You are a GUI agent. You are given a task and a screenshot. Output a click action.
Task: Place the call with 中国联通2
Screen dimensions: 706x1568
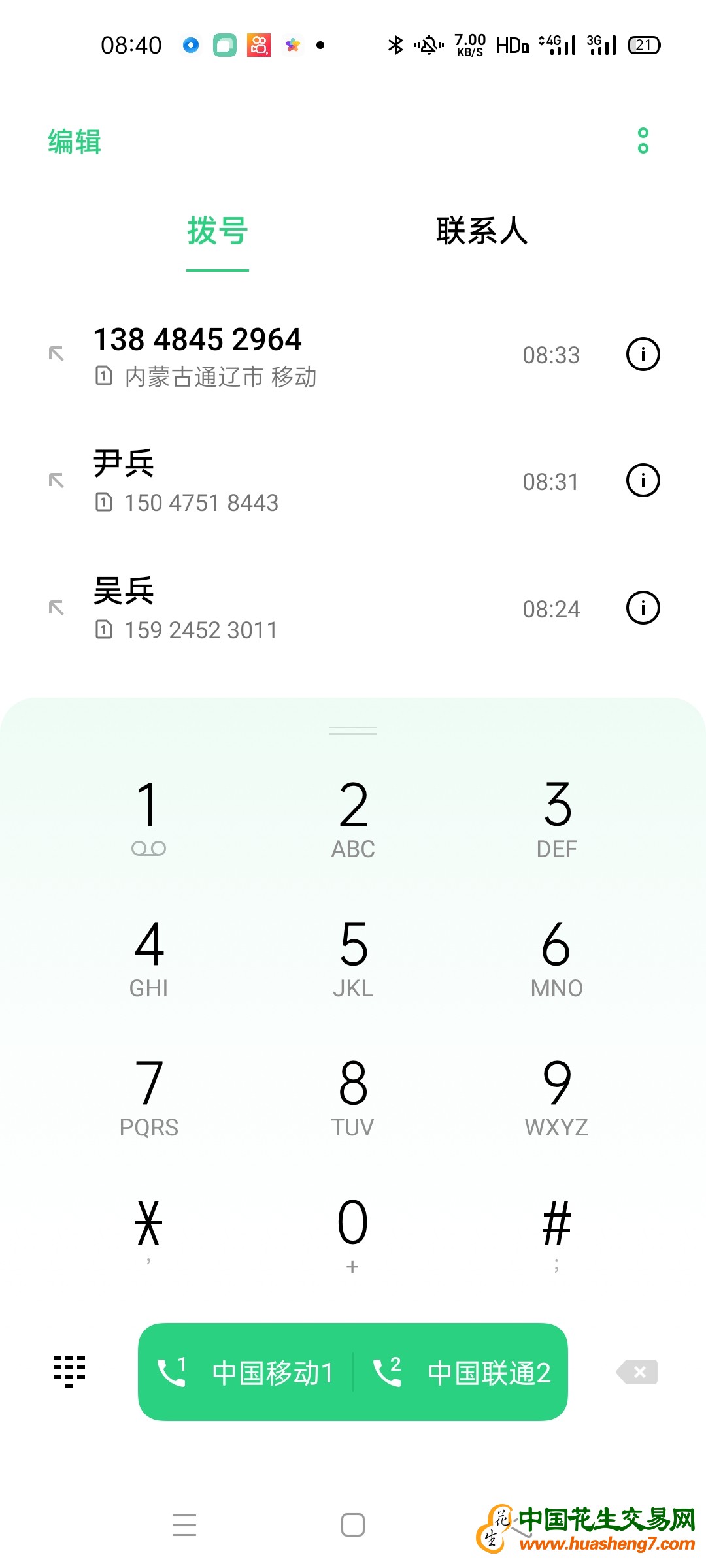click(x=462, y=1372)
